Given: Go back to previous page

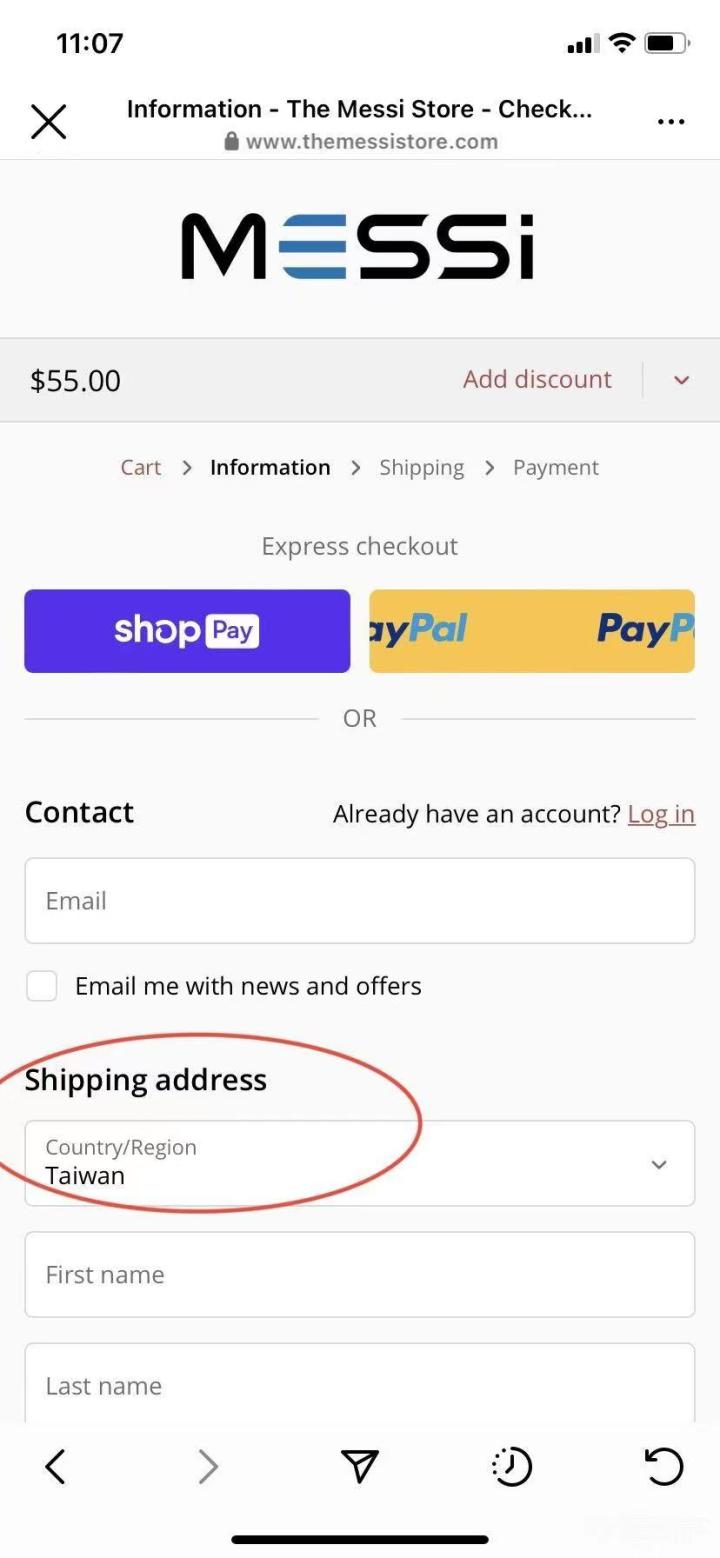Looking at the screenshot, I should [56, 1467].
